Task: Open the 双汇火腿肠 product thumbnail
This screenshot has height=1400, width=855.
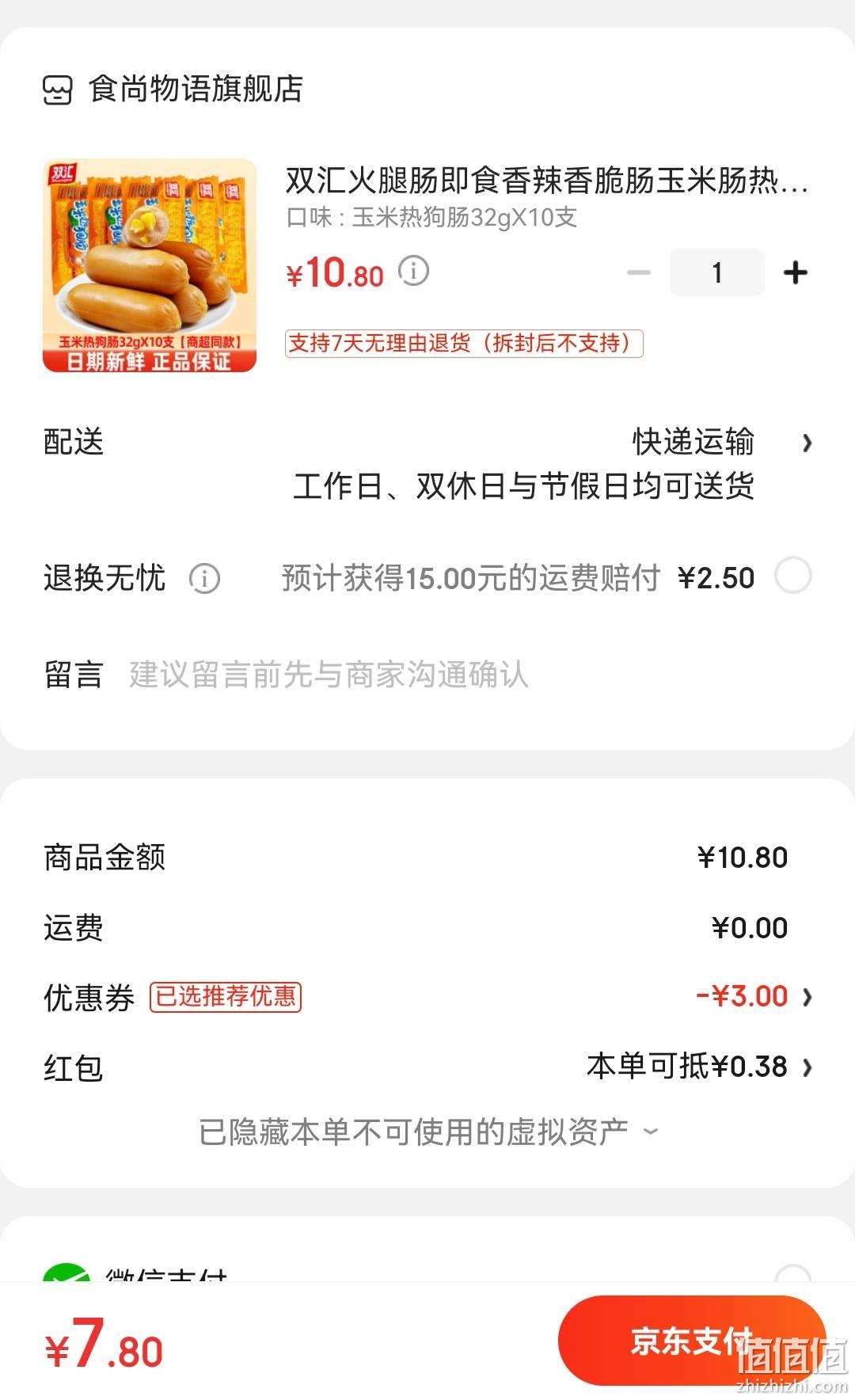Action: (x=150, y=265)
